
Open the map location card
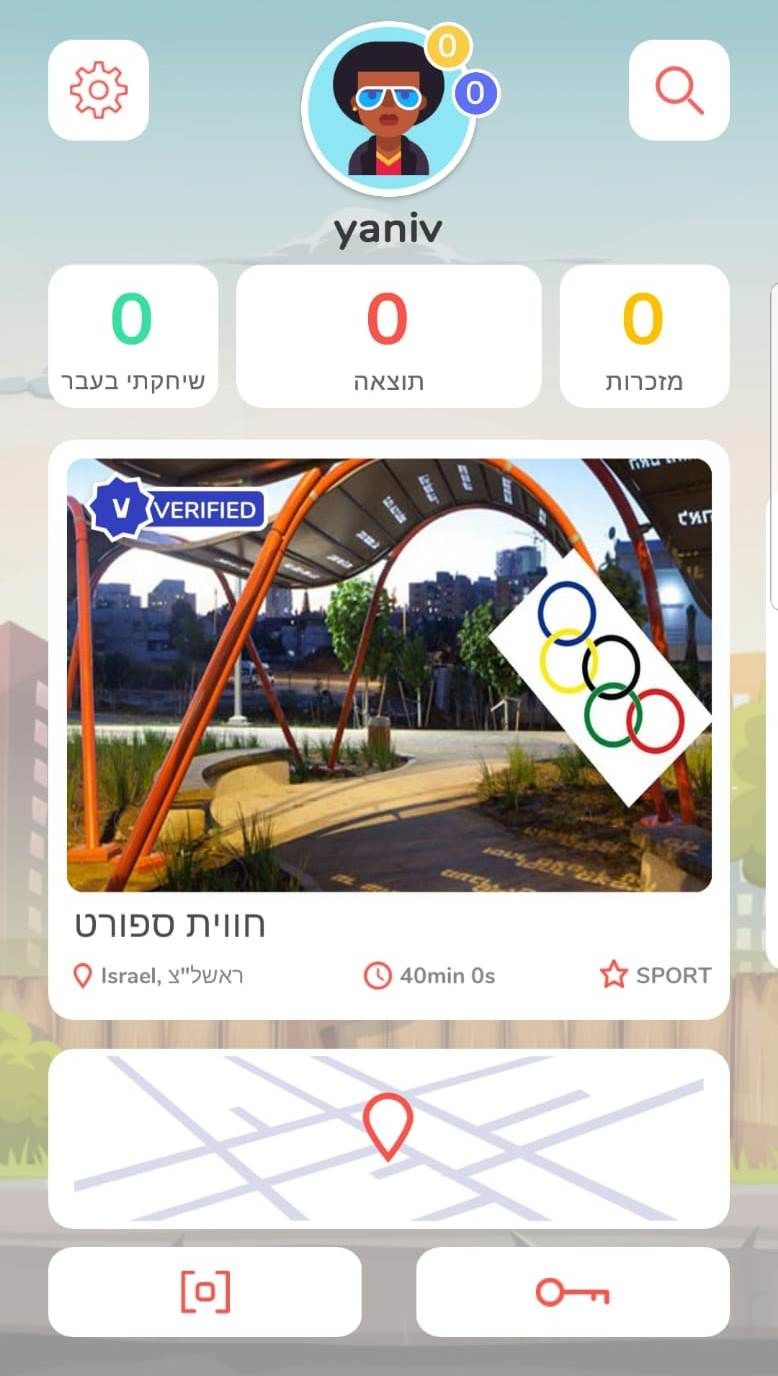[x=389, y=1138]
